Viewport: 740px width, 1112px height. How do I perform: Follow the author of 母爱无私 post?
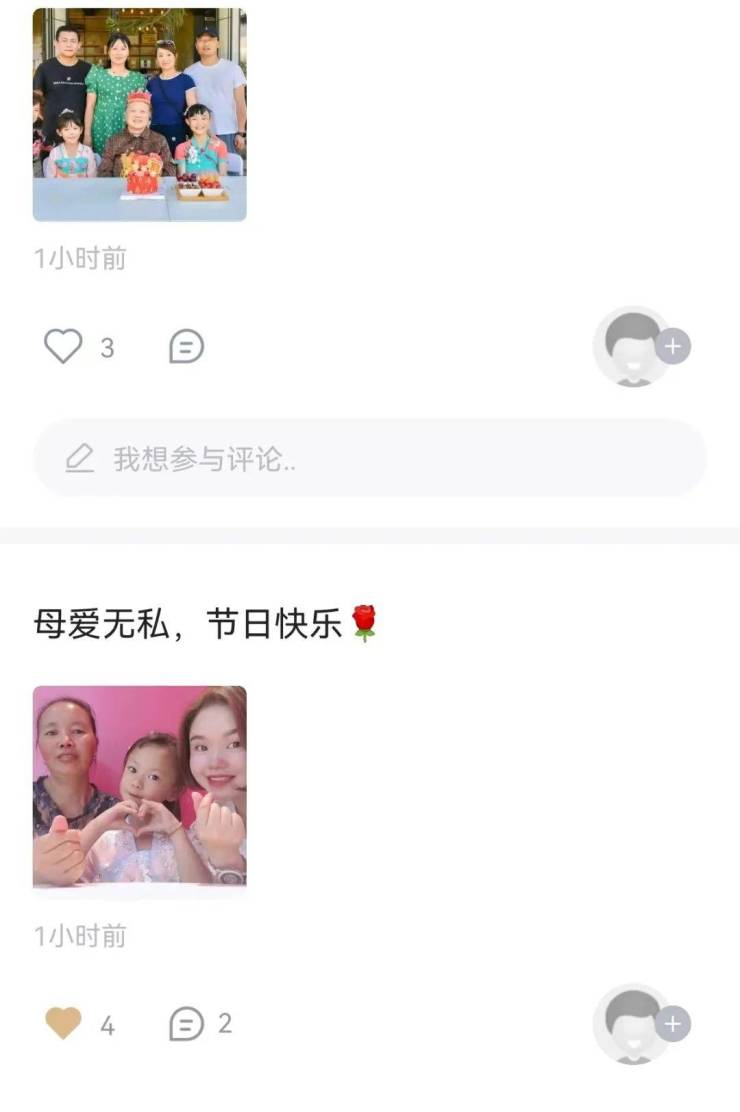click(673, 1023)
